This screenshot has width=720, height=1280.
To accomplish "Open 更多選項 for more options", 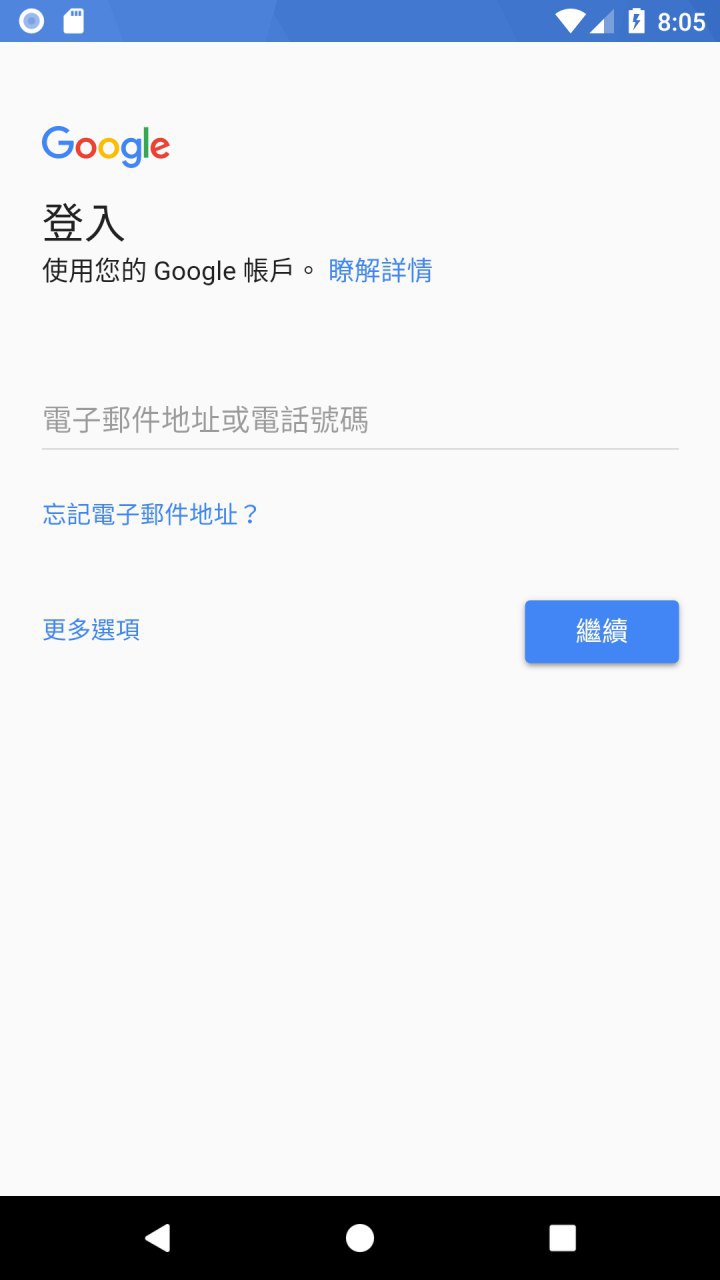I will click(x=91, y=630).
